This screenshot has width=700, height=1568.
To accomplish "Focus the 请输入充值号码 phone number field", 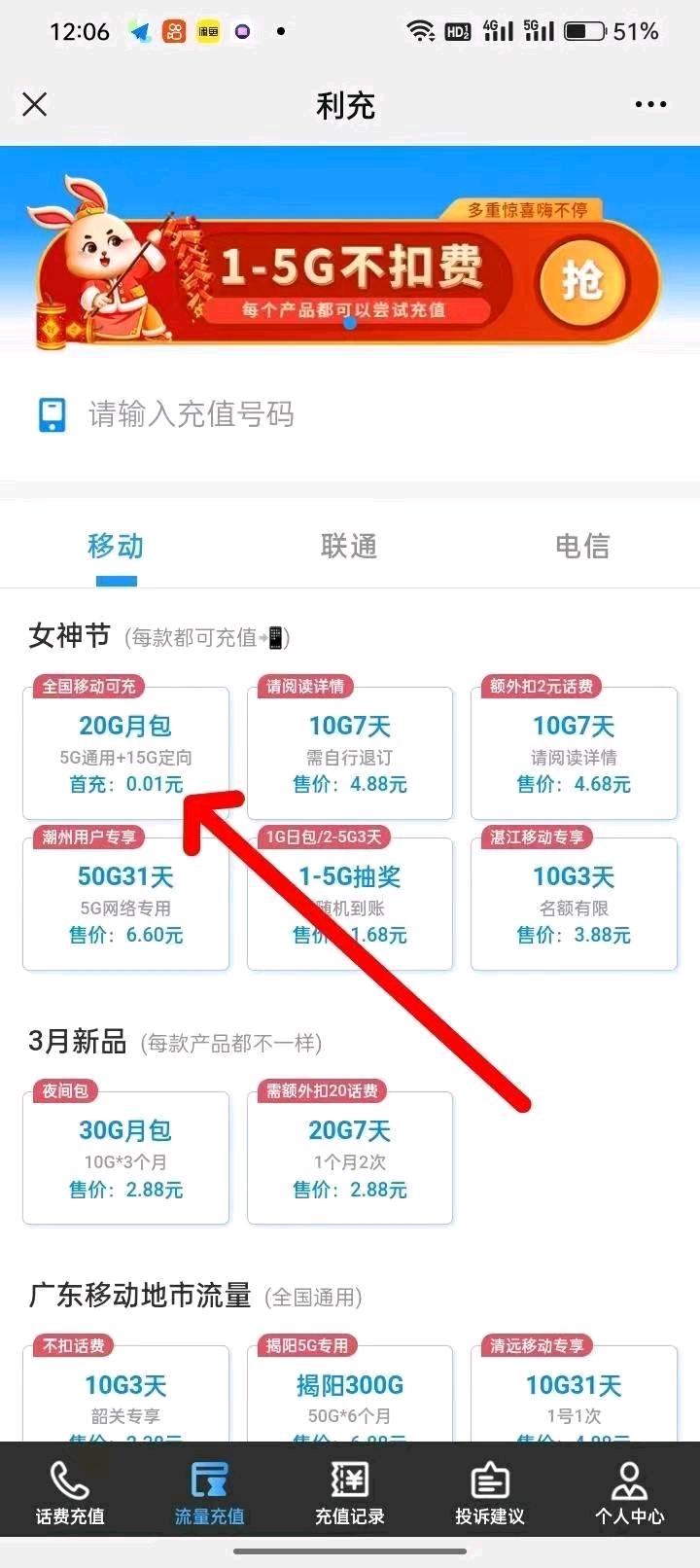I will pyautogui.click(x=350, y=414).
